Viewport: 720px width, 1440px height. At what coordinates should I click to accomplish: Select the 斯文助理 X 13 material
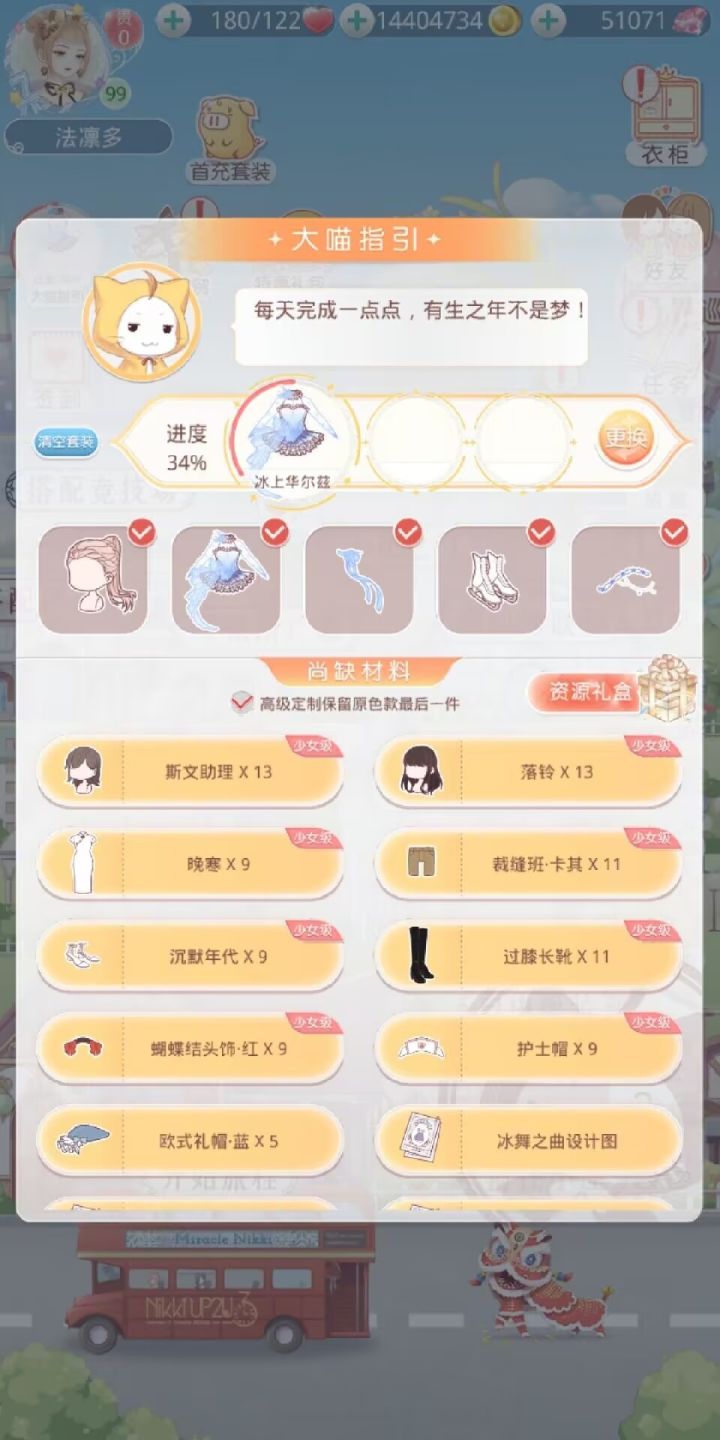coord(190,772)
